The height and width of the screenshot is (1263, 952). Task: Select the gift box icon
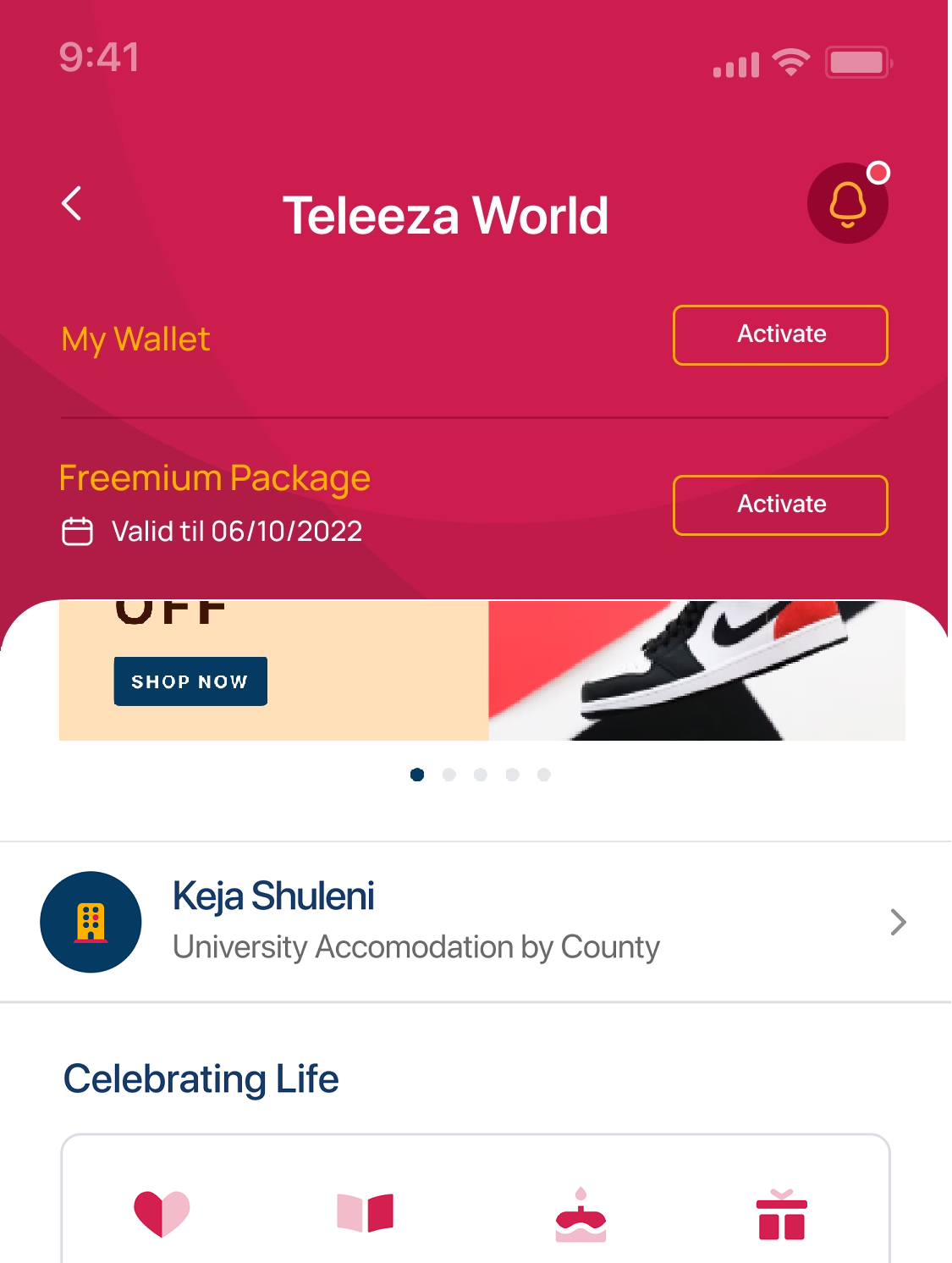781,1216
